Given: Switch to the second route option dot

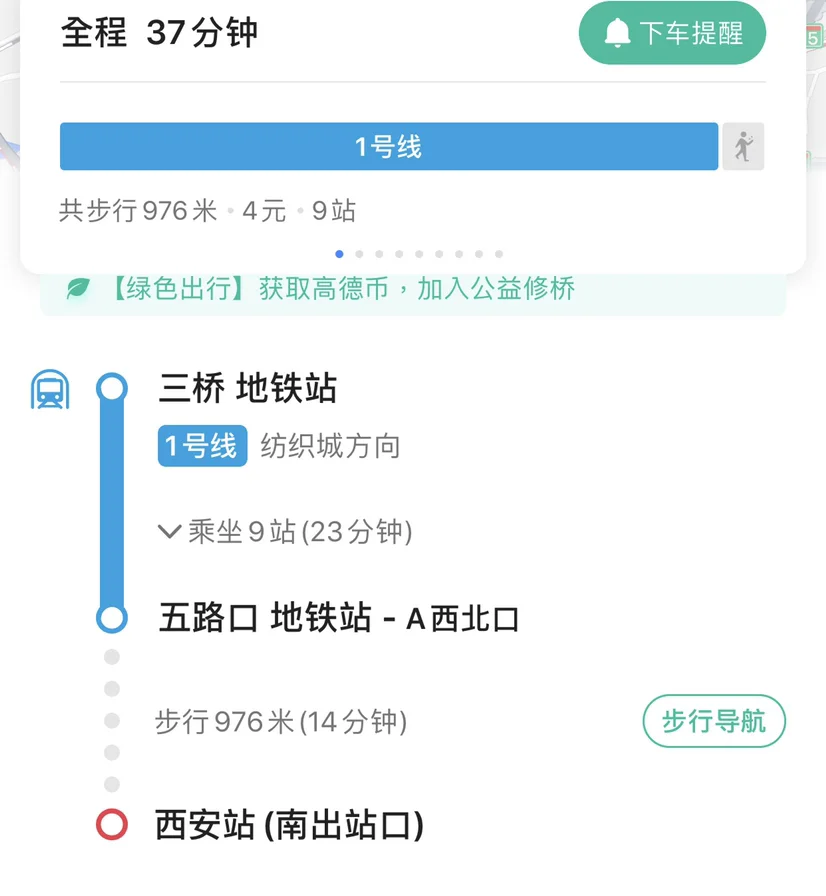Looking at the screenshot, I should point(360,253).
